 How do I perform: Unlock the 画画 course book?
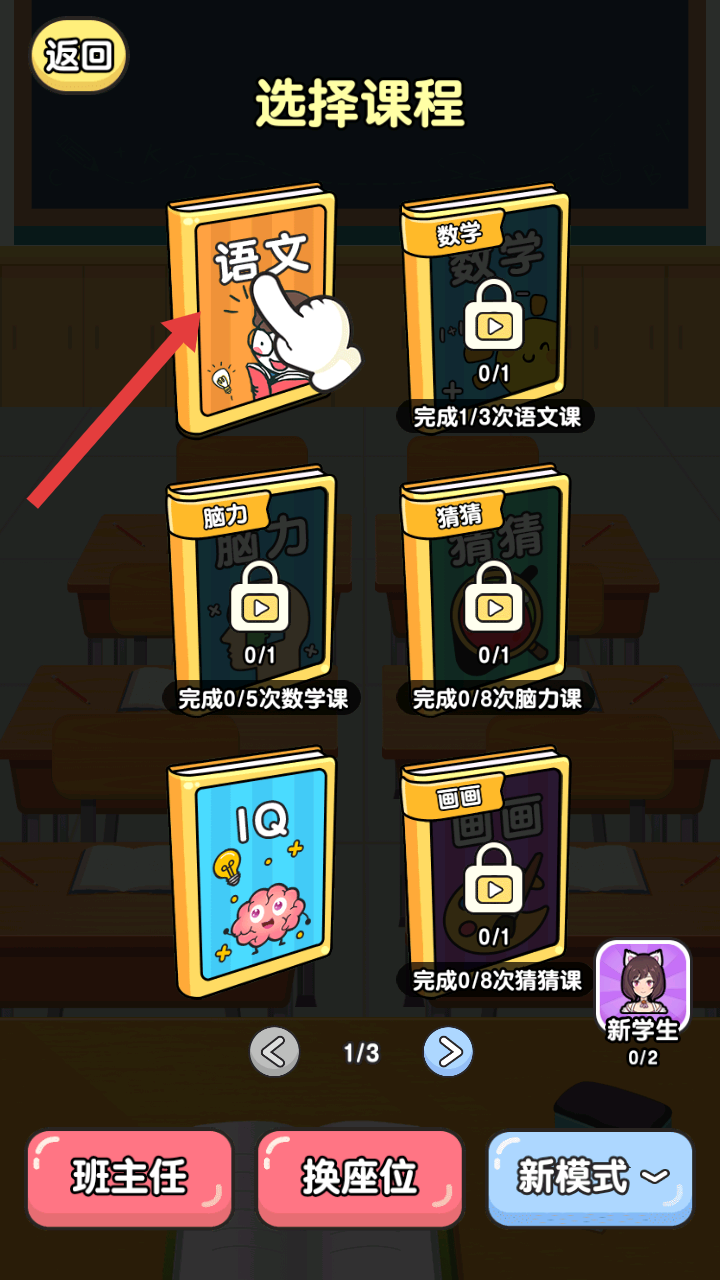[x=486, y=863]
